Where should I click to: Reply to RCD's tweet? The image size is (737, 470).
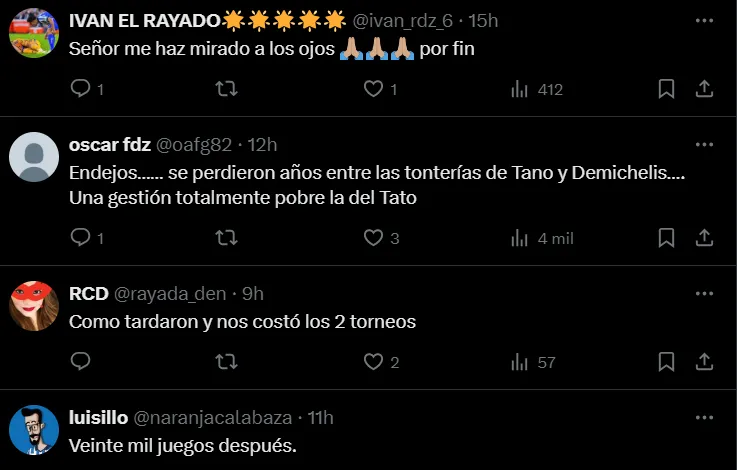tap(82, 362)
